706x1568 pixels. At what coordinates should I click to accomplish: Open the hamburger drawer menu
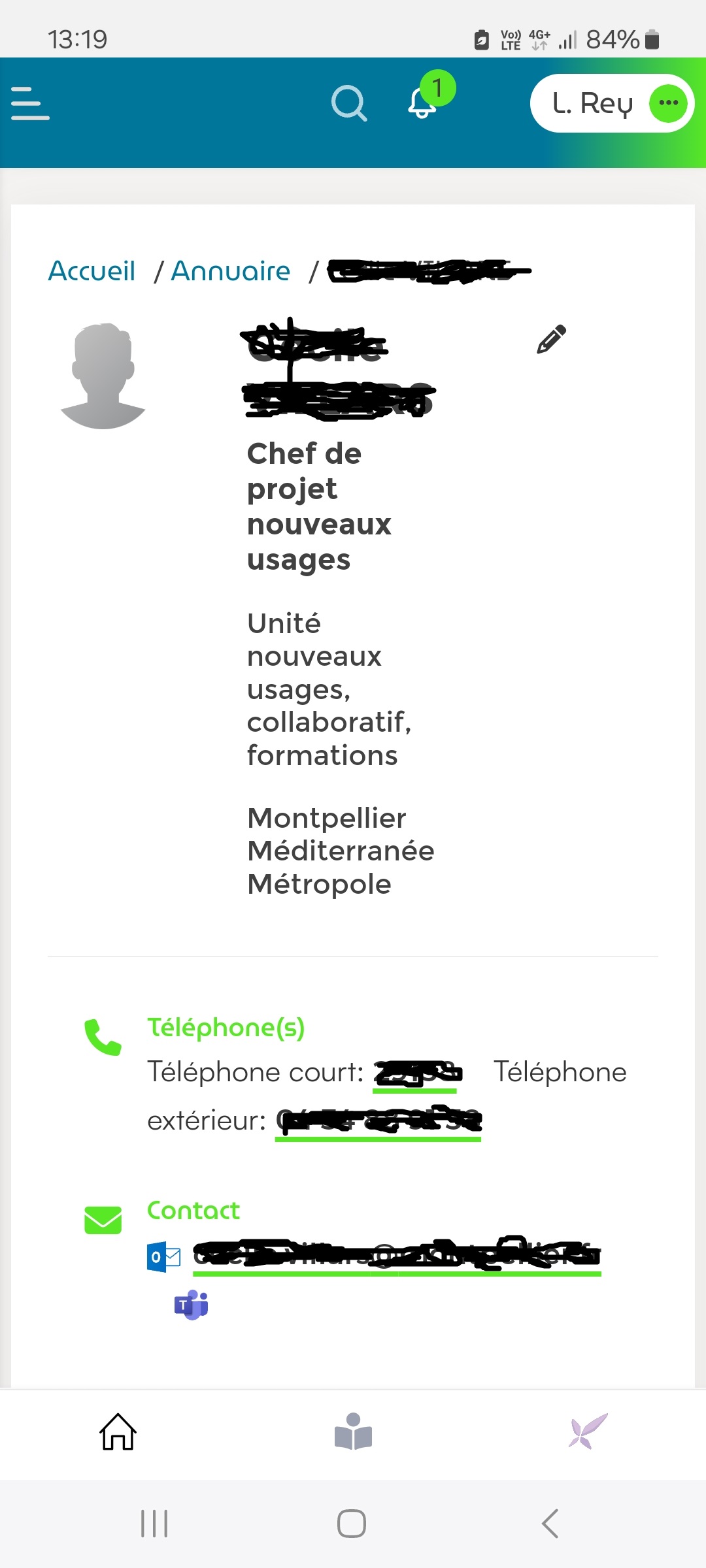click(x=30, y=103)
